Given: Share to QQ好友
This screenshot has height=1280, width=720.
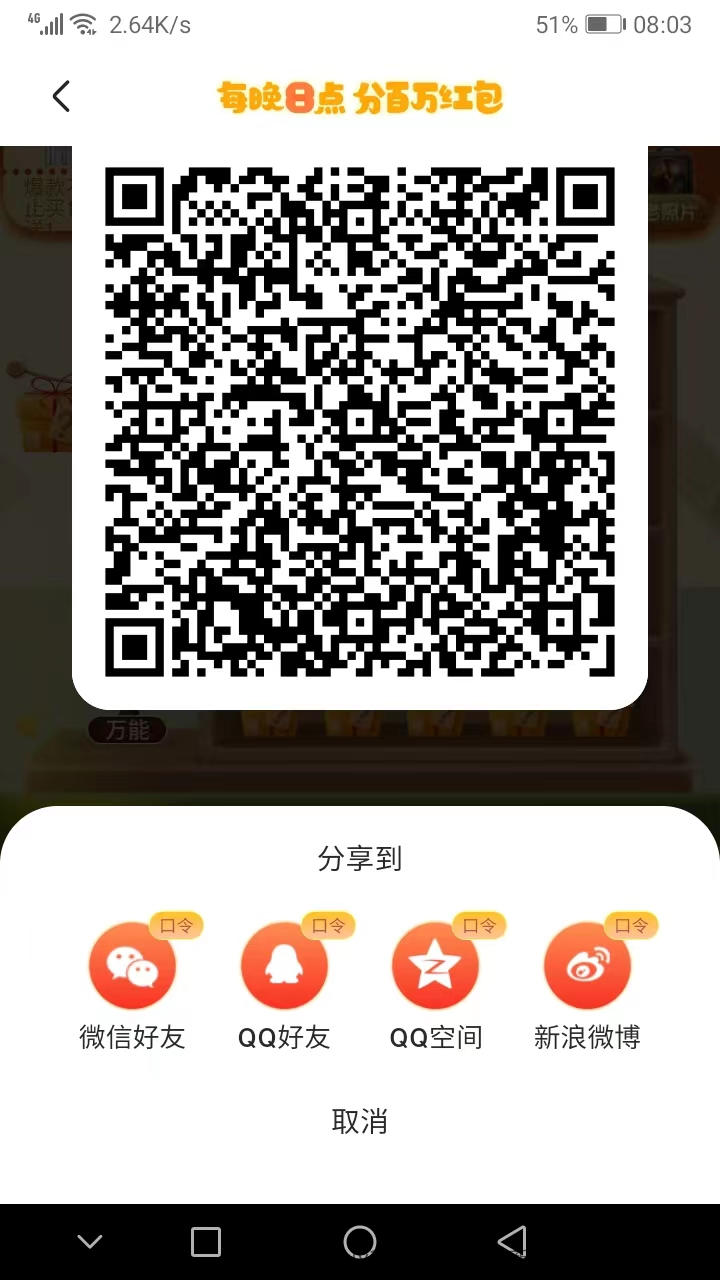Looking at the screenshot, I should pyautogui.click(x=284, y=967).
